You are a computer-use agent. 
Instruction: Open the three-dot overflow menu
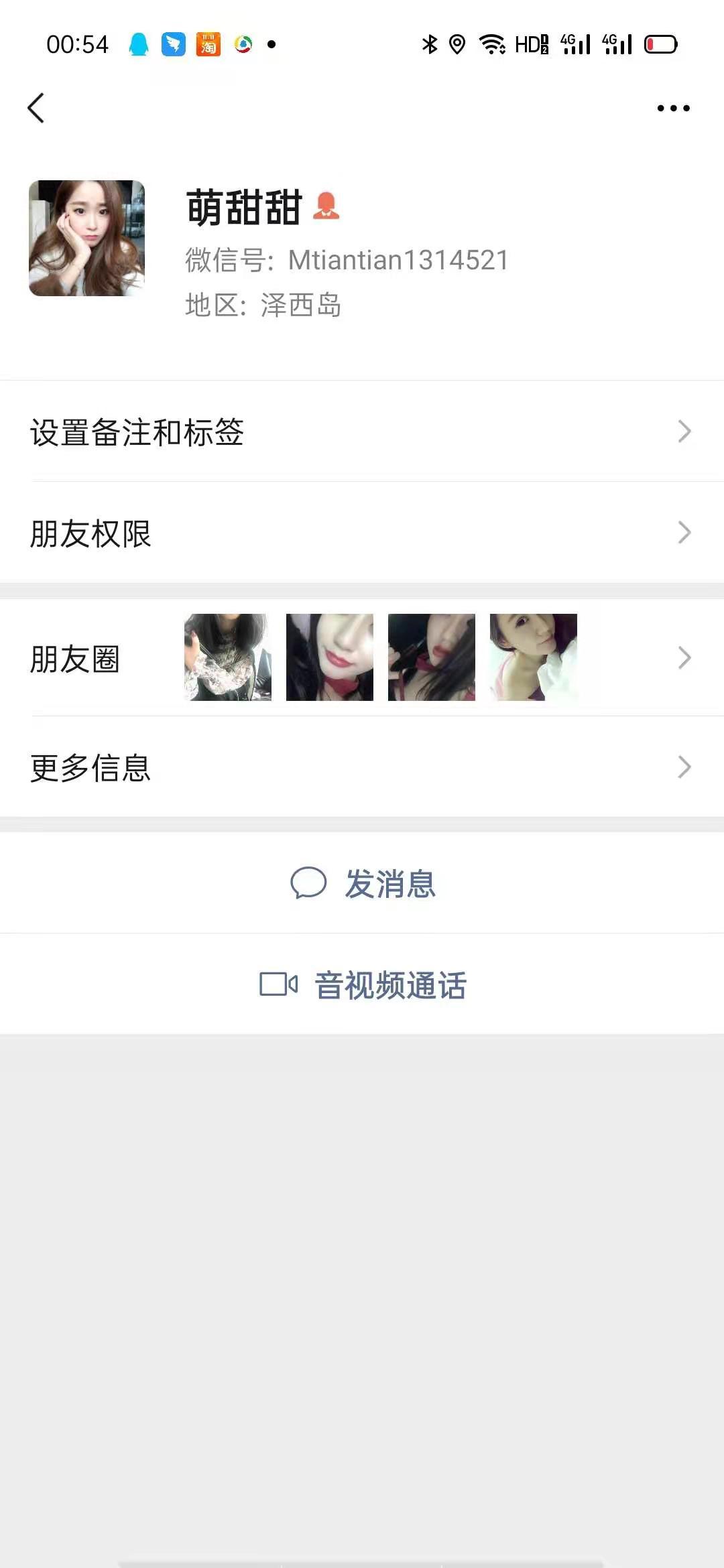pyautogui.click(x=673, y=108)
